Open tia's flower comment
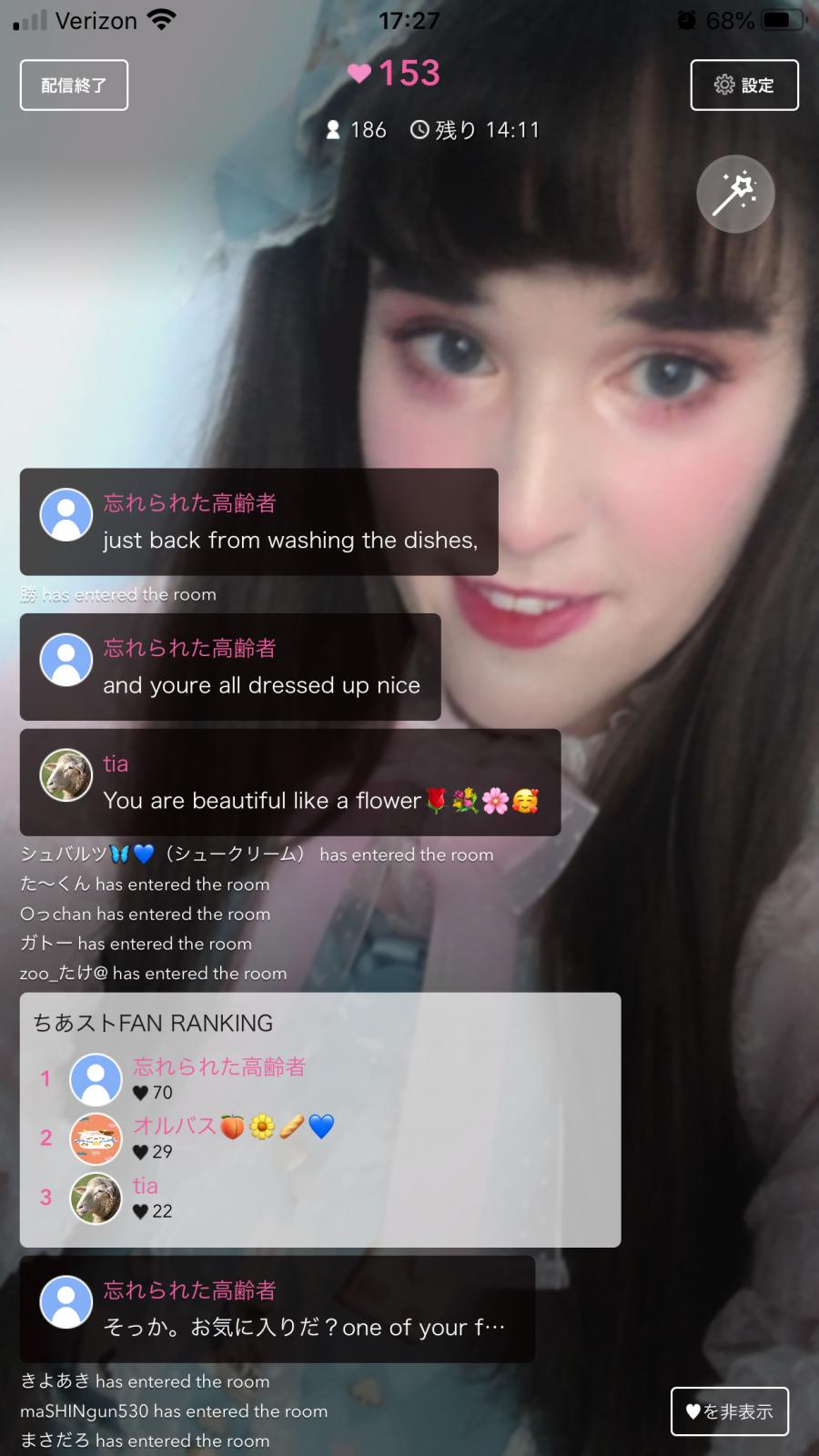 289,784
